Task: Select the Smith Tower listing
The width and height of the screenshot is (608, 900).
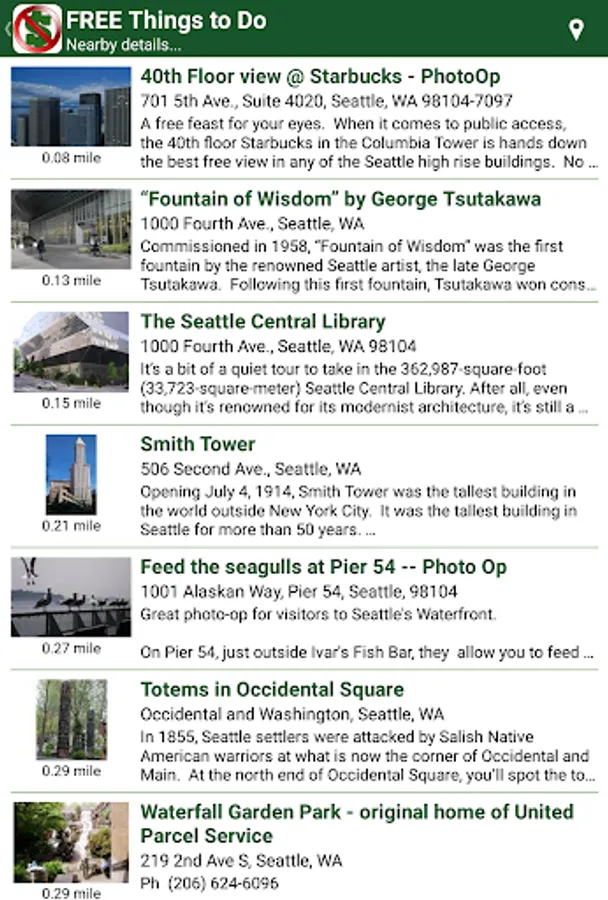Action: click(x=304, y=486)
